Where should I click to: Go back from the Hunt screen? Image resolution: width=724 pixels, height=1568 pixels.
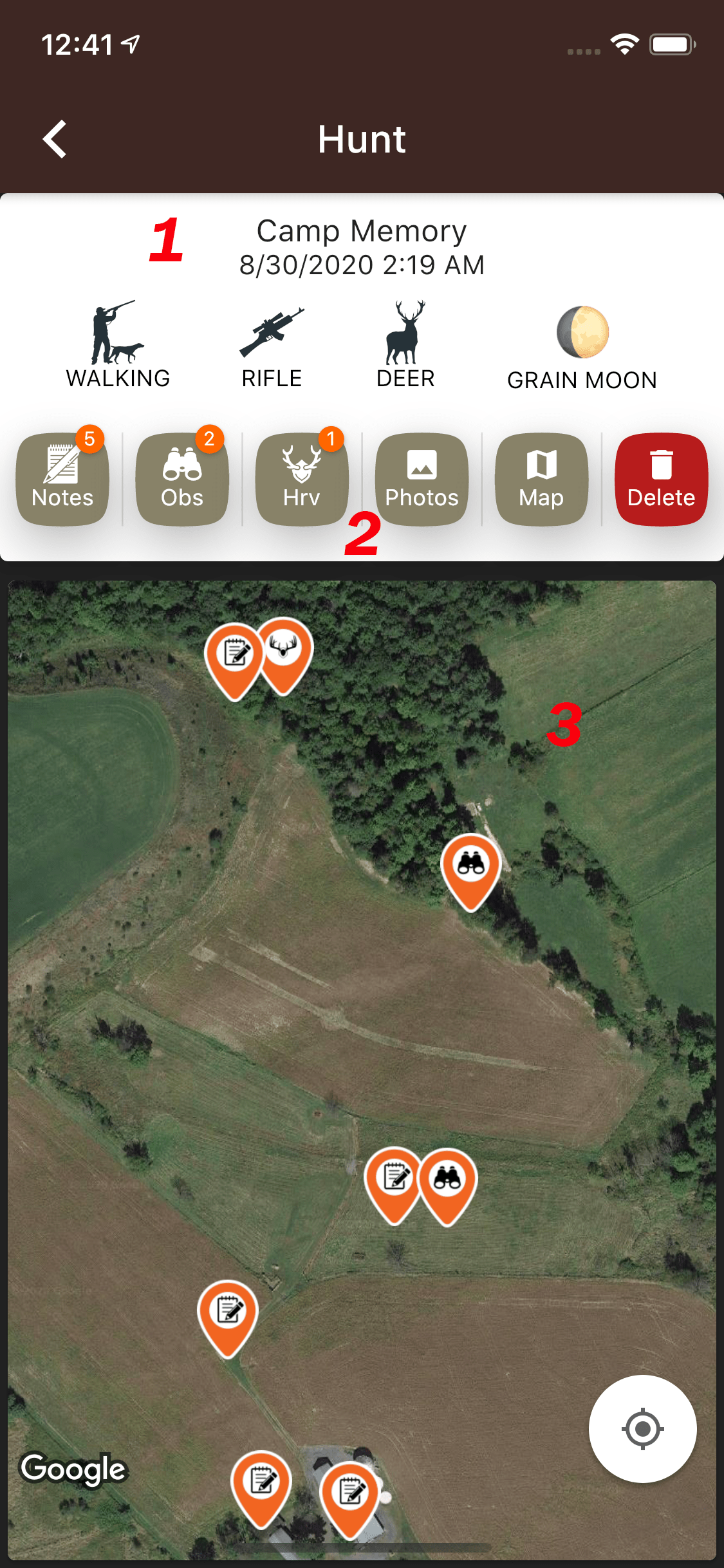pos(55,139)
